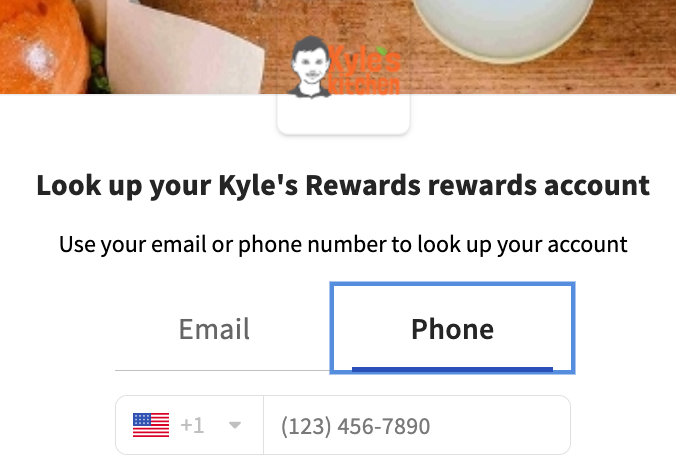Viewport: 676px width, 476px height.
Task: Focus the phone number input field
Action: (415, 427)
